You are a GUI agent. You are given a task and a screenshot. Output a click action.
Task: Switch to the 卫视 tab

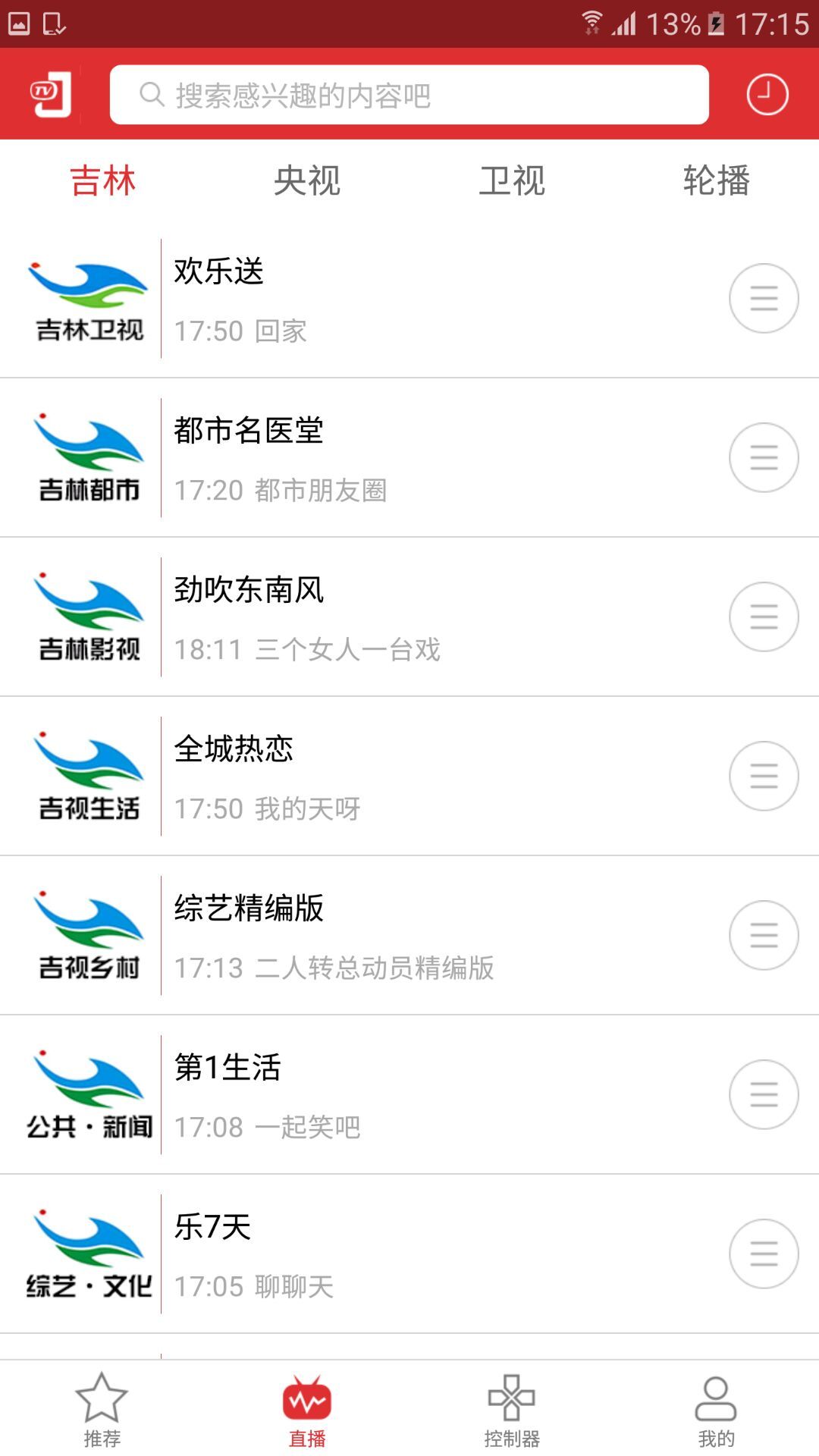click(x=512, y=180)
